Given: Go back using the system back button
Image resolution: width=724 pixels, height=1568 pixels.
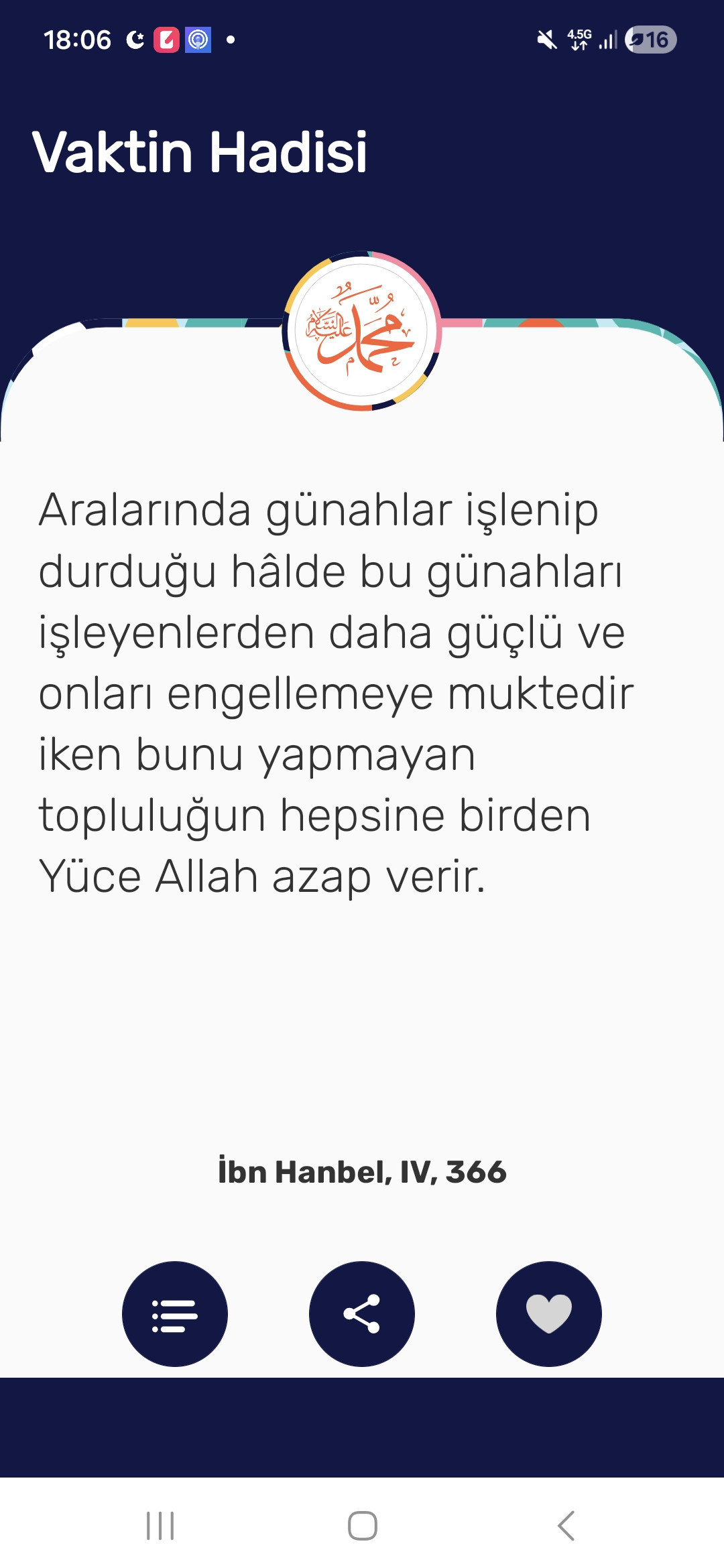Looking at the screenshot, I should tap(566, 1526).
